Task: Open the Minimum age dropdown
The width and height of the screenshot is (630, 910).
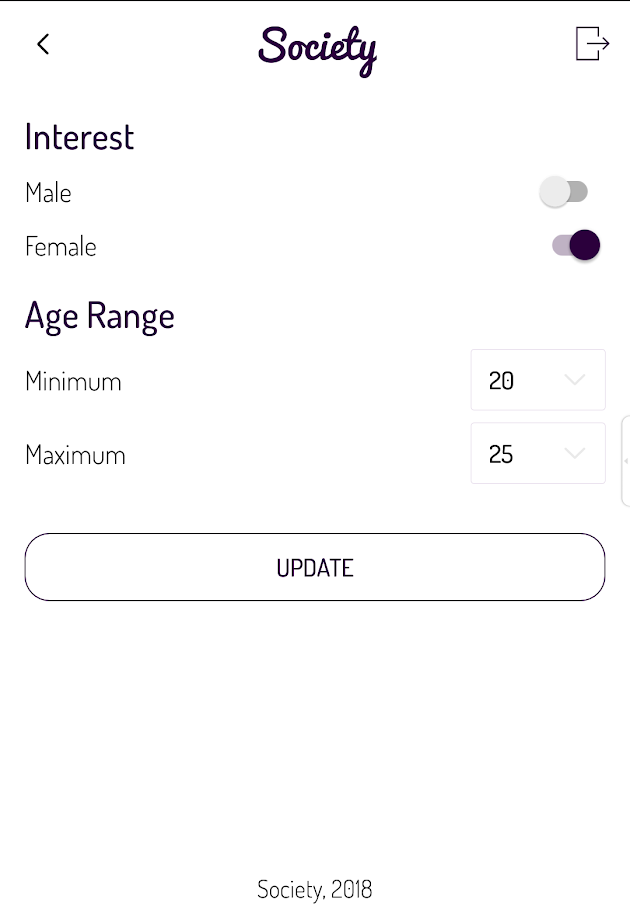Action: point(538,380)
